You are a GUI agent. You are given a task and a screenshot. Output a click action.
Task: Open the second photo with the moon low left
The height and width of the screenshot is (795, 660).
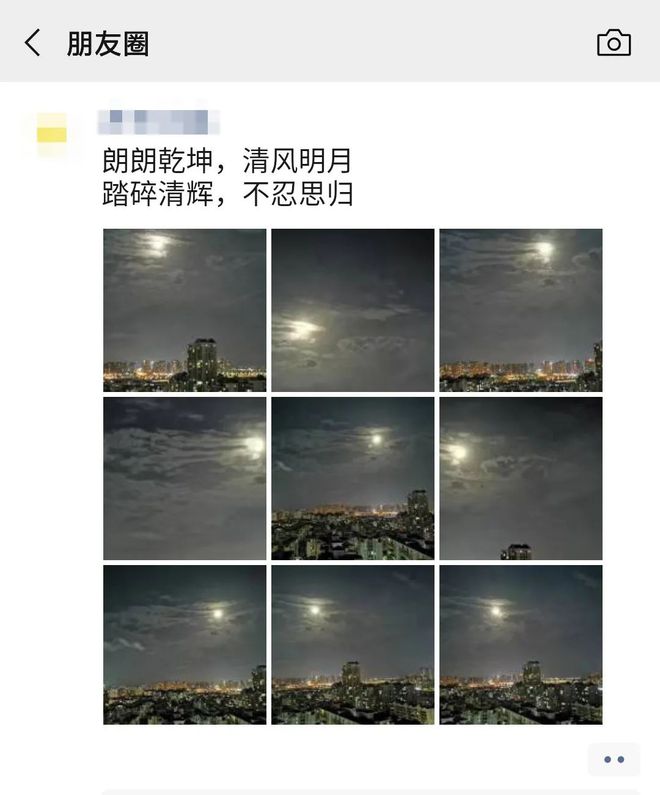point(353,310)
